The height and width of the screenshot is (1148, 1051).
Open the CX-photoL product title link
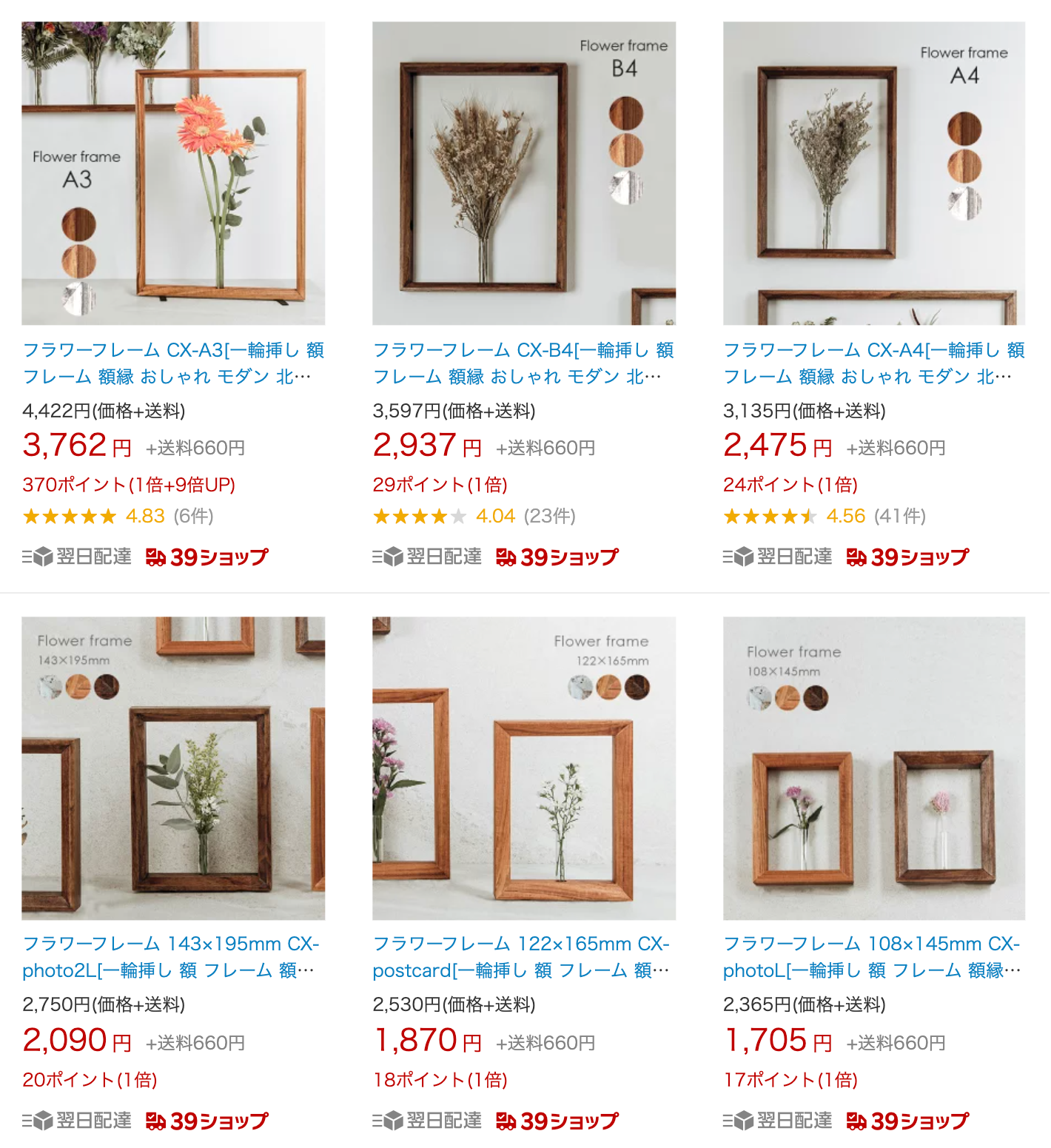(x=871, y=956)
